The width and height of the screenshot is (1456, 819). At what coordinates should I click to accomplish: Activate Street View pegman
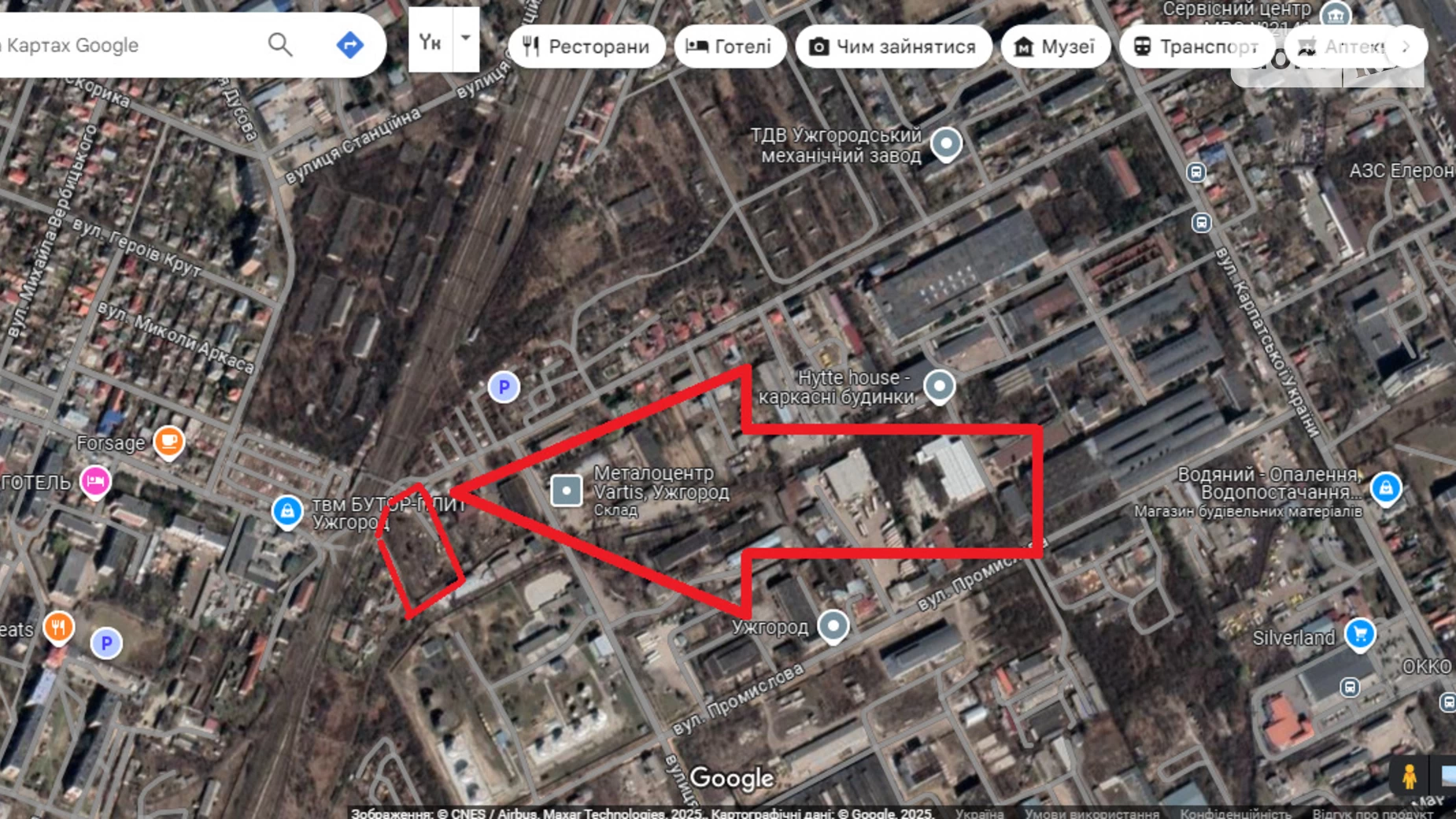coord(1409,776)
